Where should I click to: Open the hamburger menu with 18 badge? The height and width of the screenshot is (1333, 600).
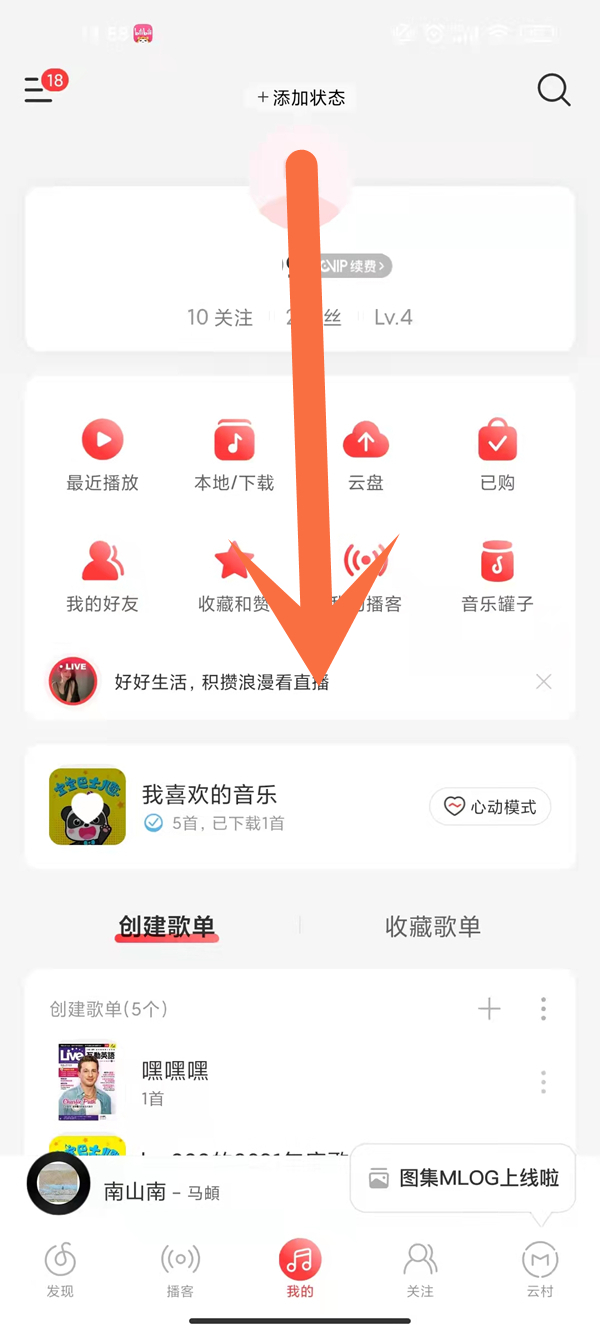pos(40,89)
